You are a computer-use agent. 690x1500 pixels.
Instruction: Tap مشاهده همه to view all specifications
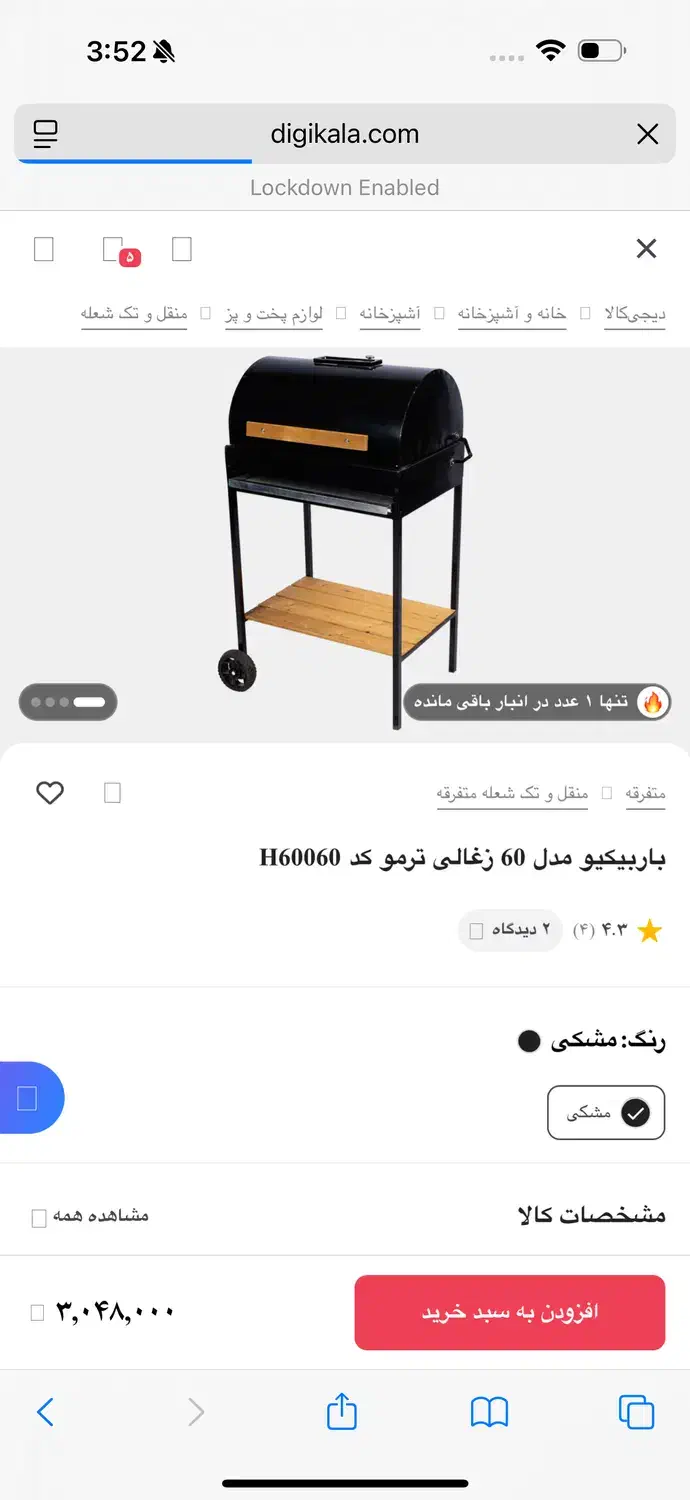click(91, 1216)
